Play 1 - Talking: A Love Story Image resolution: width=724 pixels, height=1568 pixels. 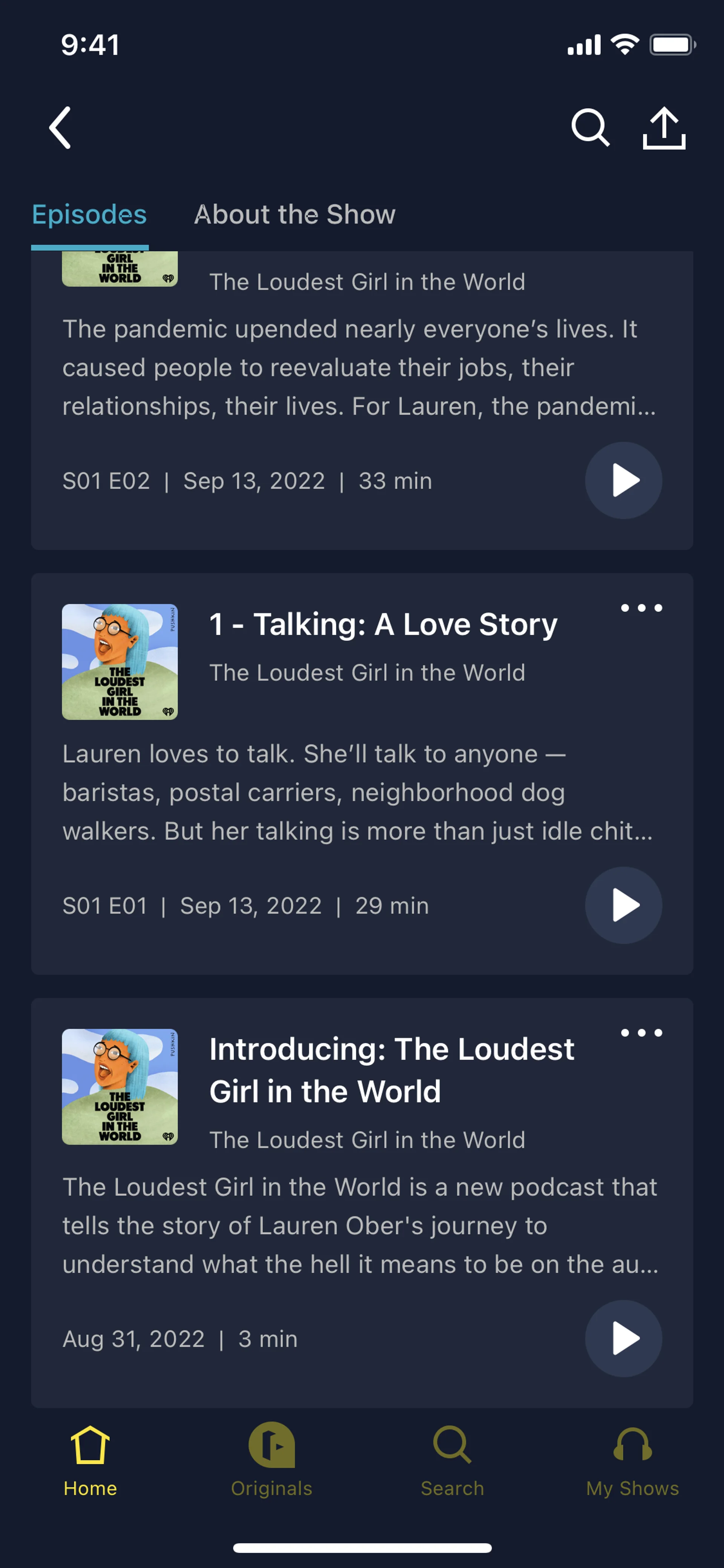(x=623, y=906)
